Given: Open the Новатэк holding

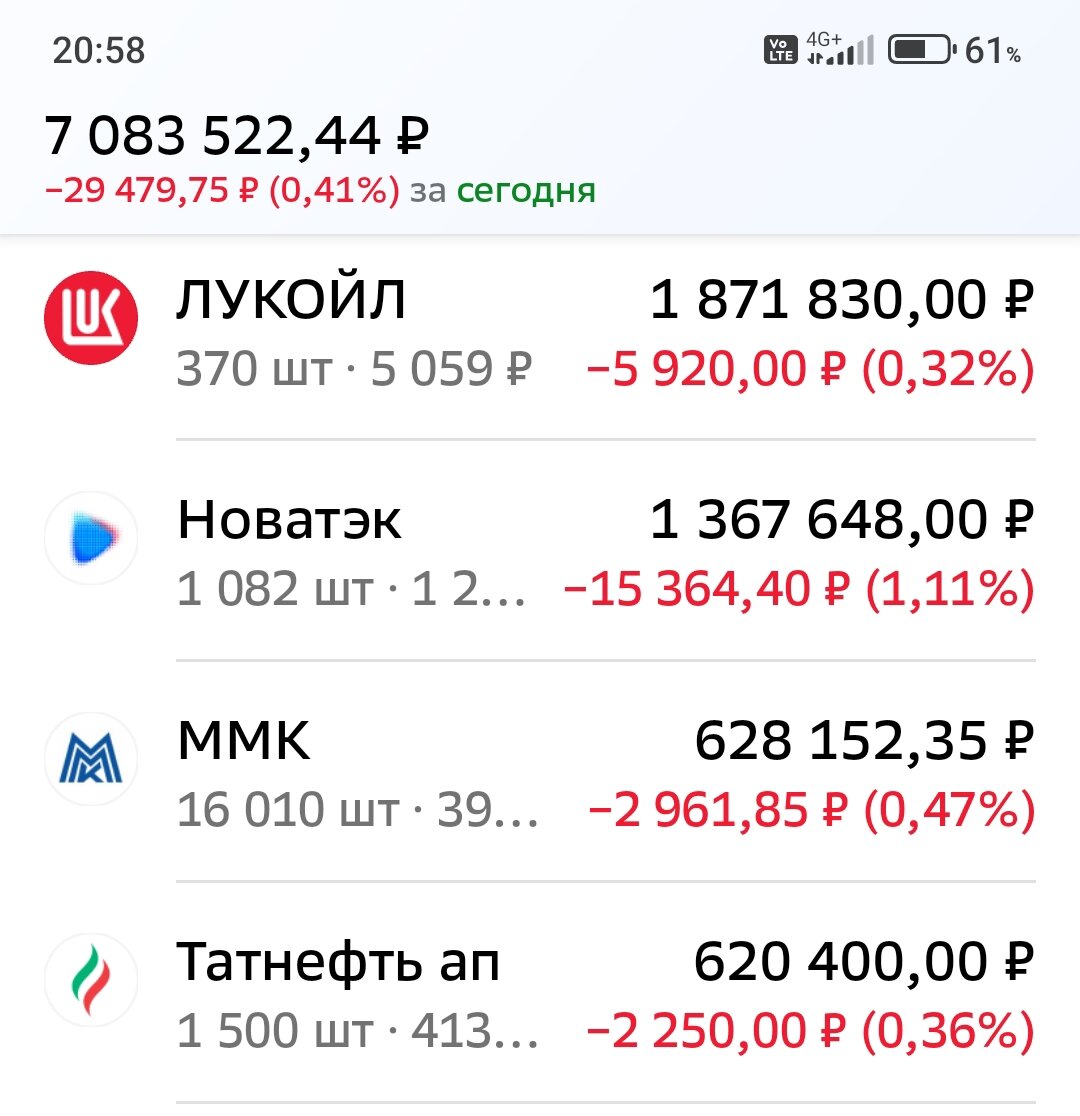Looking at the screenshot, I should (x=540, y=555).
